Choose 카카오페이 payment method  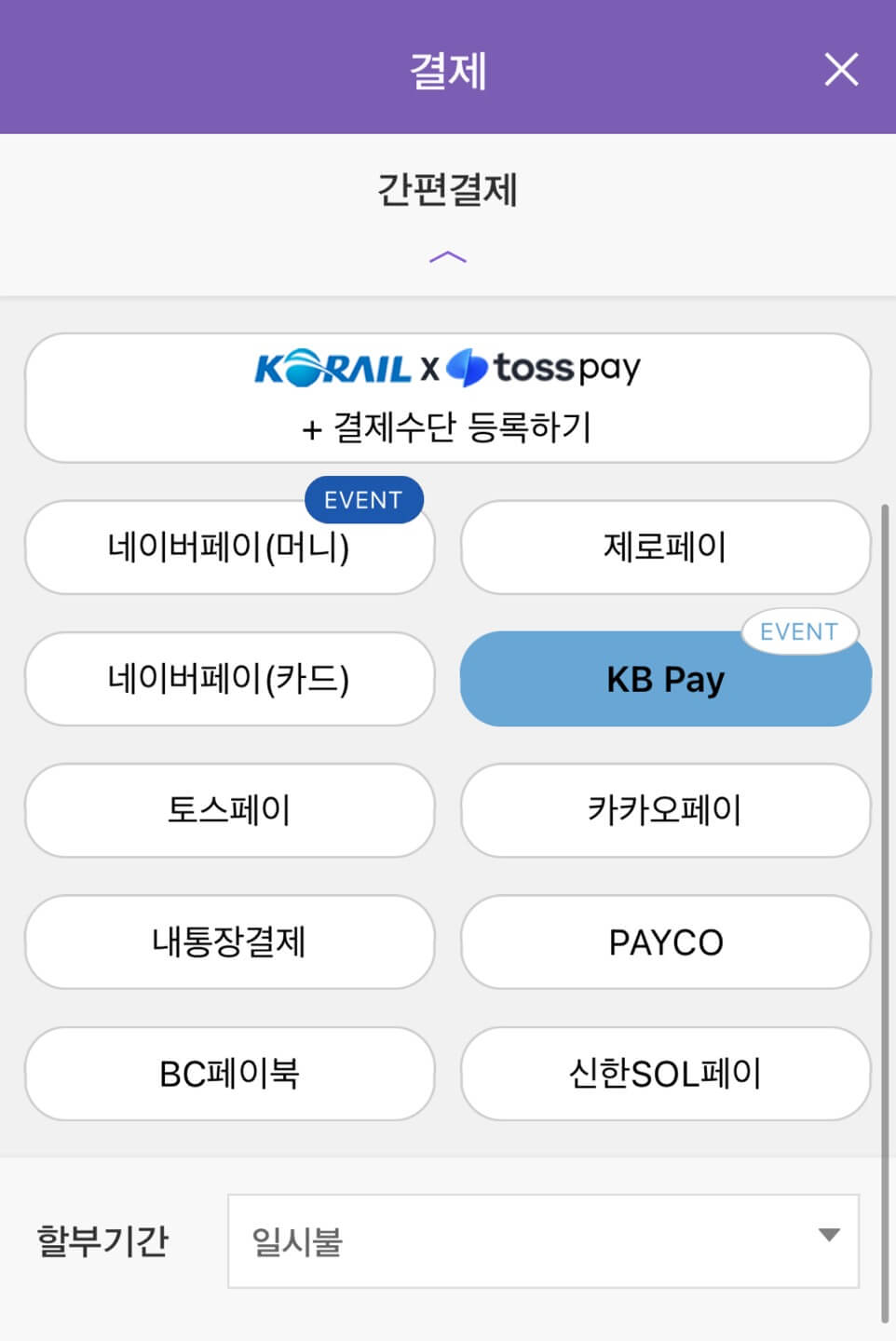coord(665,810)
